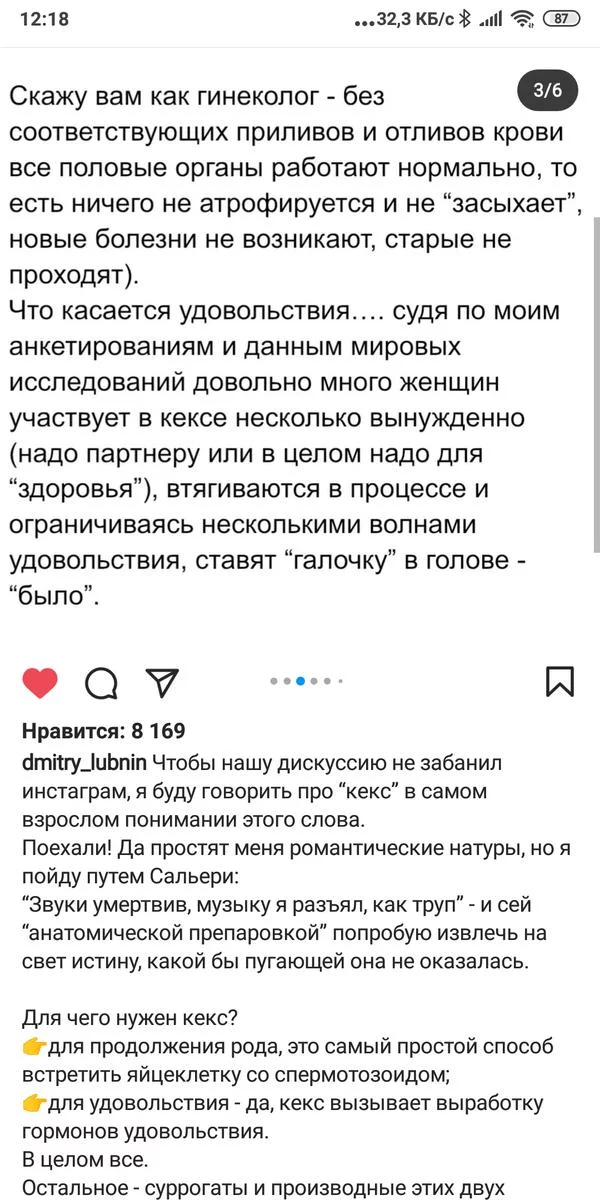The image size is (600, 1200).
Task: Open comments with the speech bubble icon
Action: click(x=101, y=682)
